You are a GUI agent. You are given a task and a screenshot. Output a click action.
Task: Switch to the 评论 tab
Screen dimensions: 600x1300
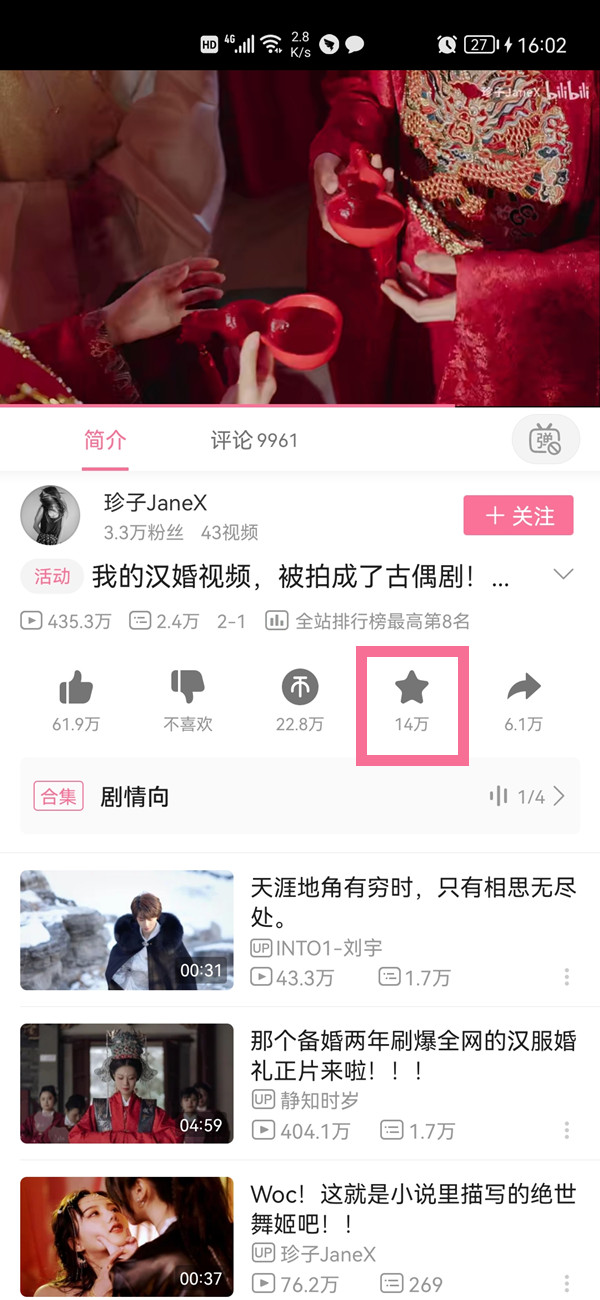254,440
